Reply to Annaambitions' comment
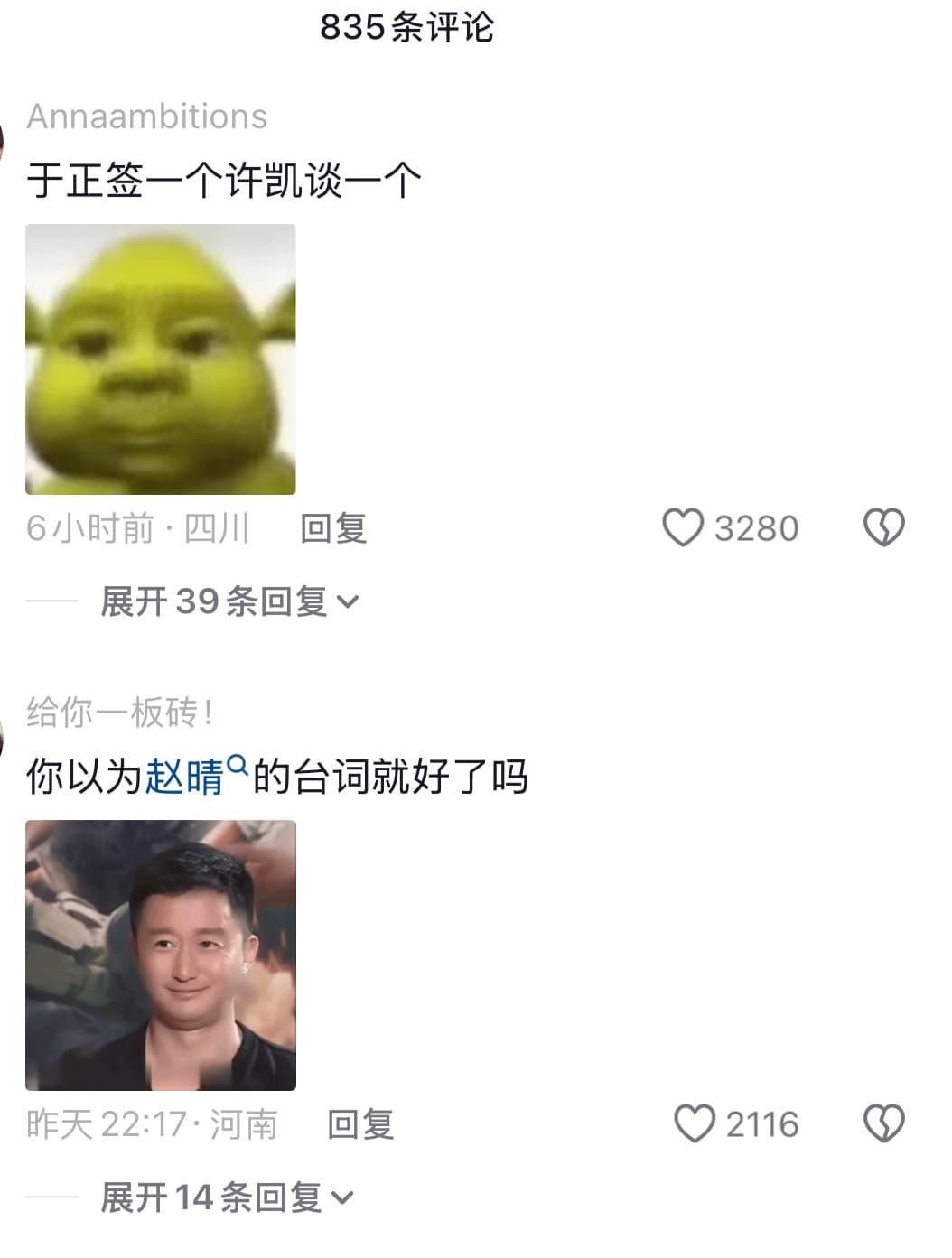This screenshot has width=952, height=1258. point(333,528)
